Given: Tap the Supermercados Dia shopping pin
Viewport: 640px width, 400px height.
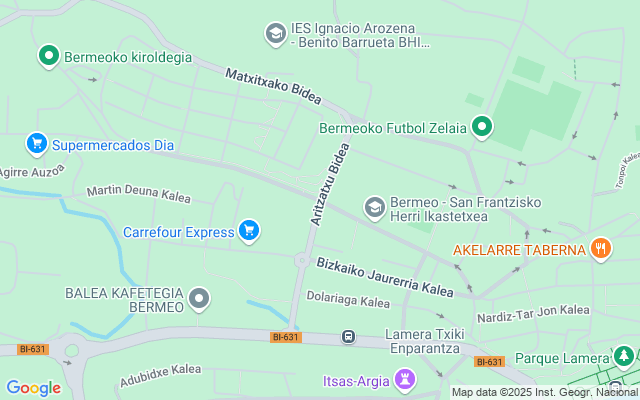Looking at the screenshot, I should click(x=37, y=144).
